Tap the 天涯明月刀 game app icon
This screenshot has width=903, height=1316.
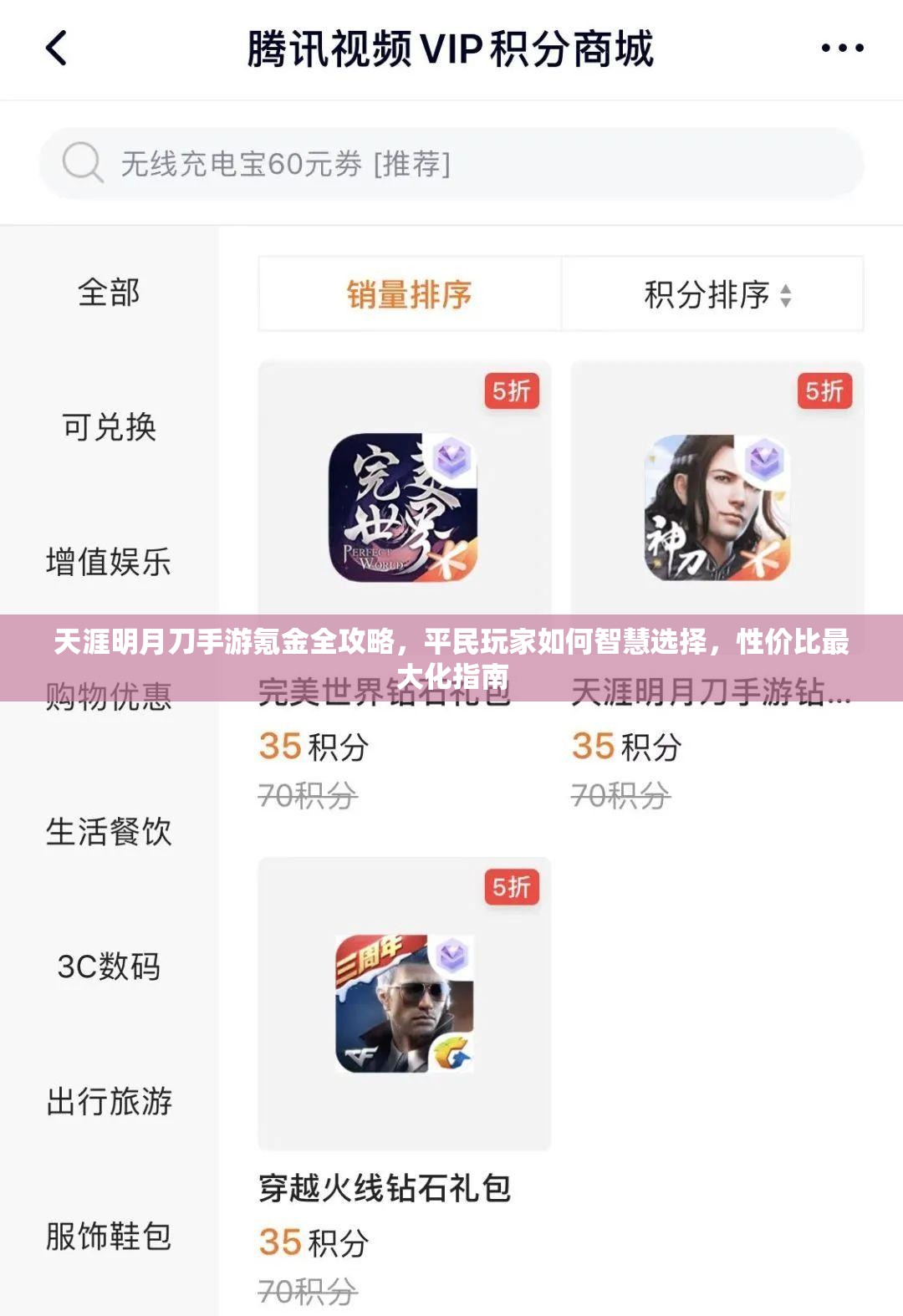(717, 510)
